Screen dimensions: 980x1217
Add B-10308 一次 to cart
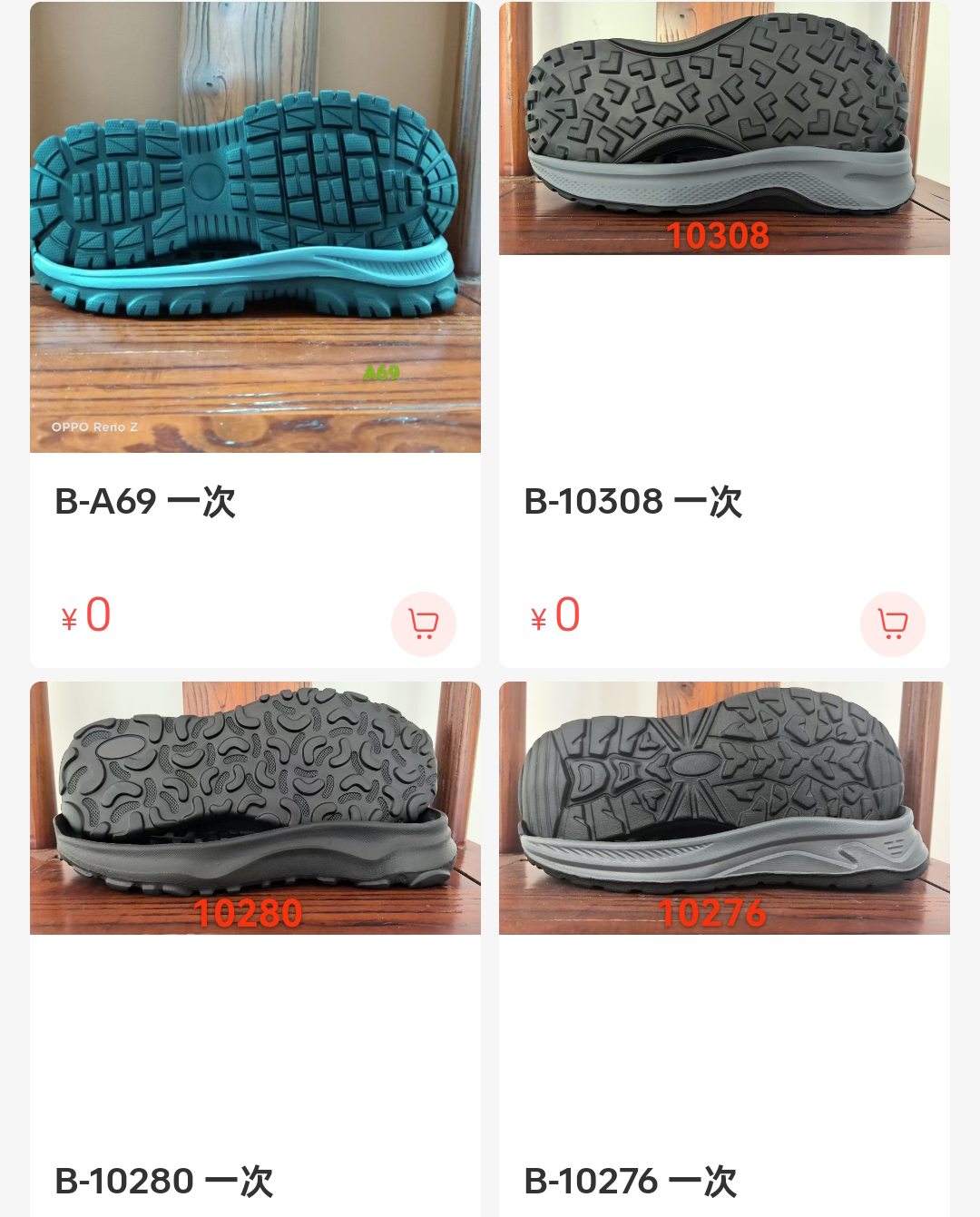[892, 623]
